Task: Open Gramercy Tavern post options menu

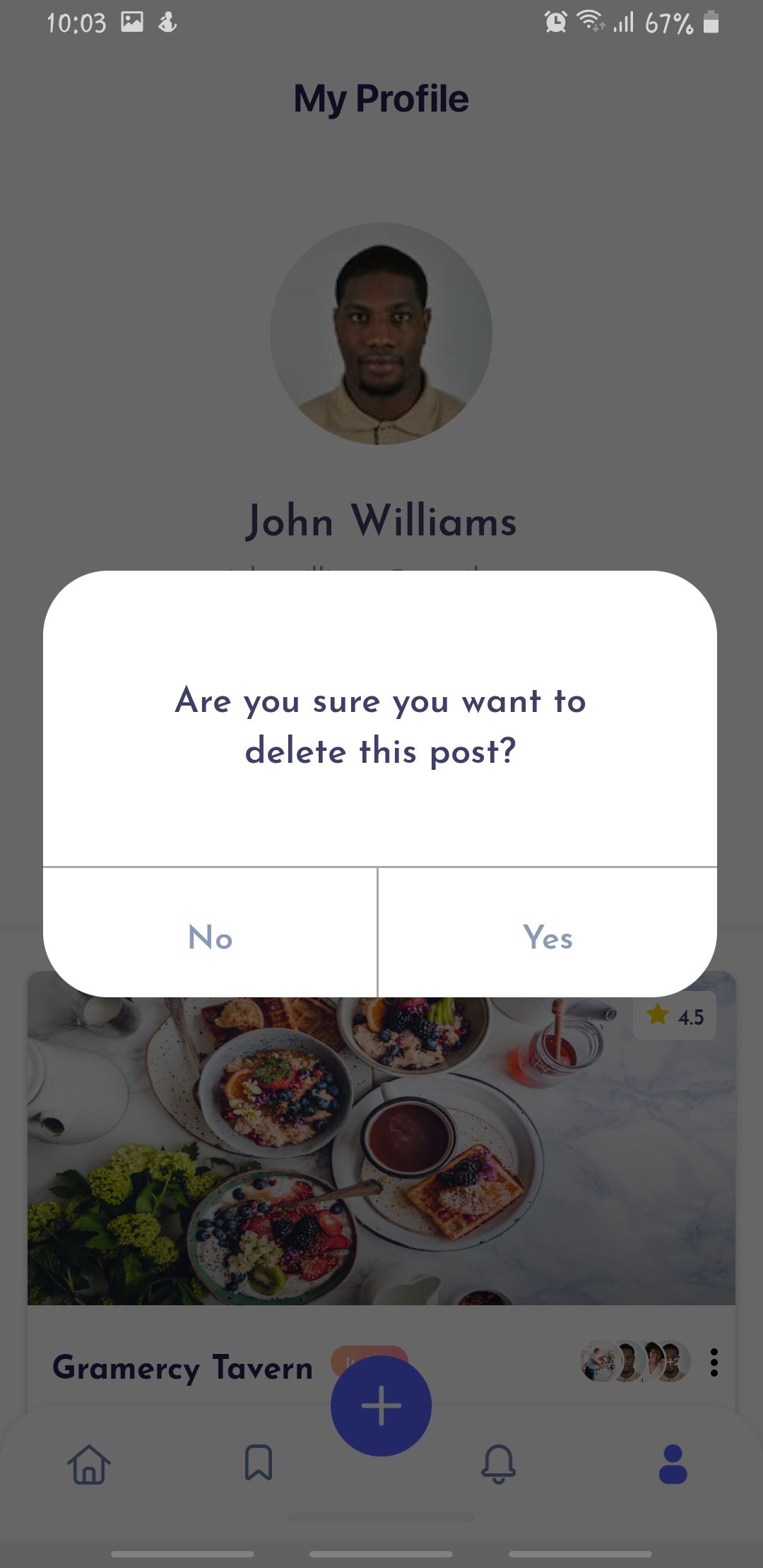Action: click(x=714, y=1362)
